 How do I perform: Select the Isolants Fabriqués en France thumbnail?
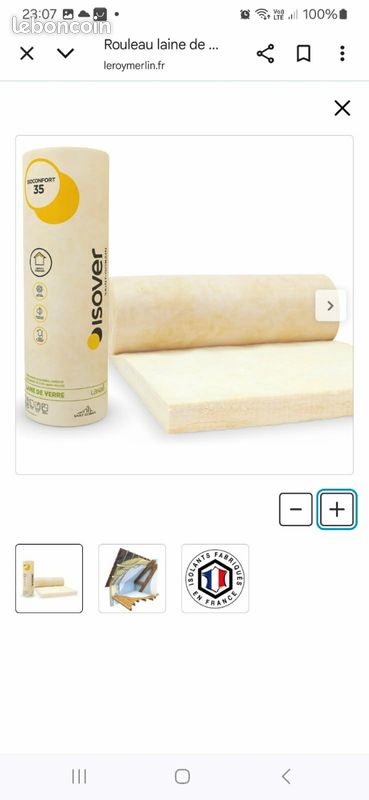tap(215, 578)
